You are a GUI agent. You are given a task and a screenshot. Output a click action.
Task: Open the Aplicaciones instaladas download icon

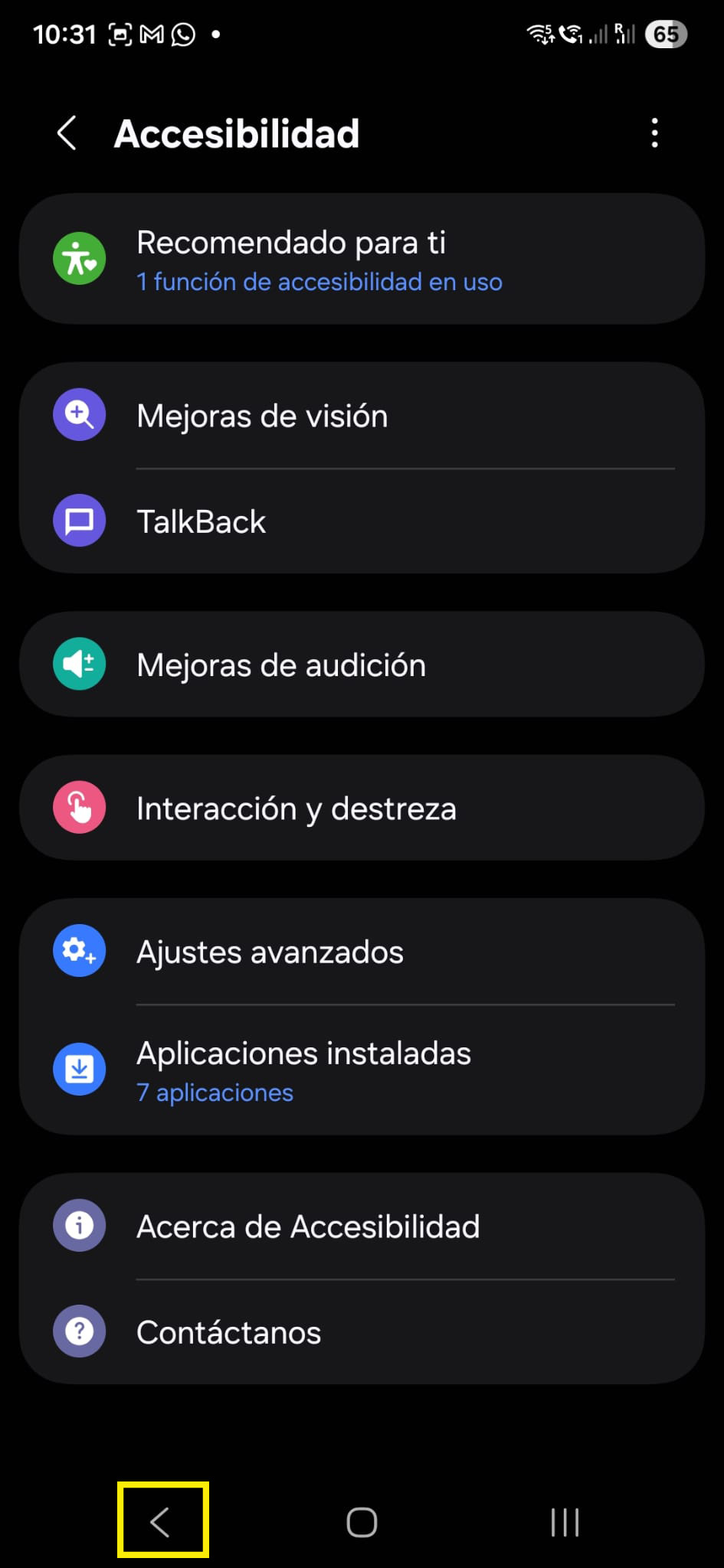[78, 1069]
